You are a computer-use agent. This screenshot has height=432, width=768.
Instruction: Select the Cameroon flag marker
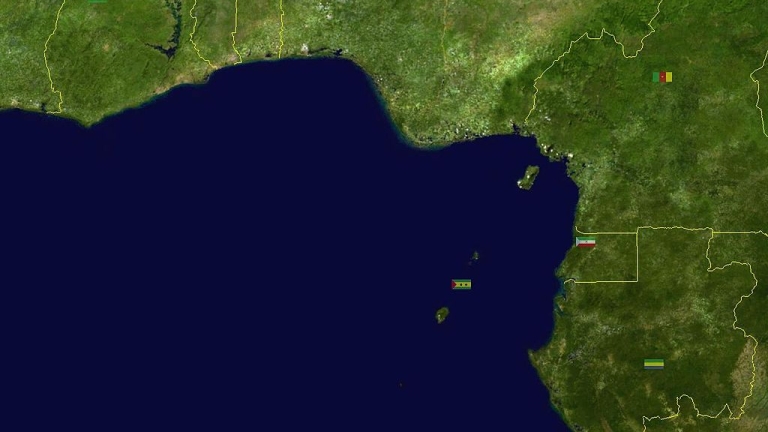tap(662, 77)
